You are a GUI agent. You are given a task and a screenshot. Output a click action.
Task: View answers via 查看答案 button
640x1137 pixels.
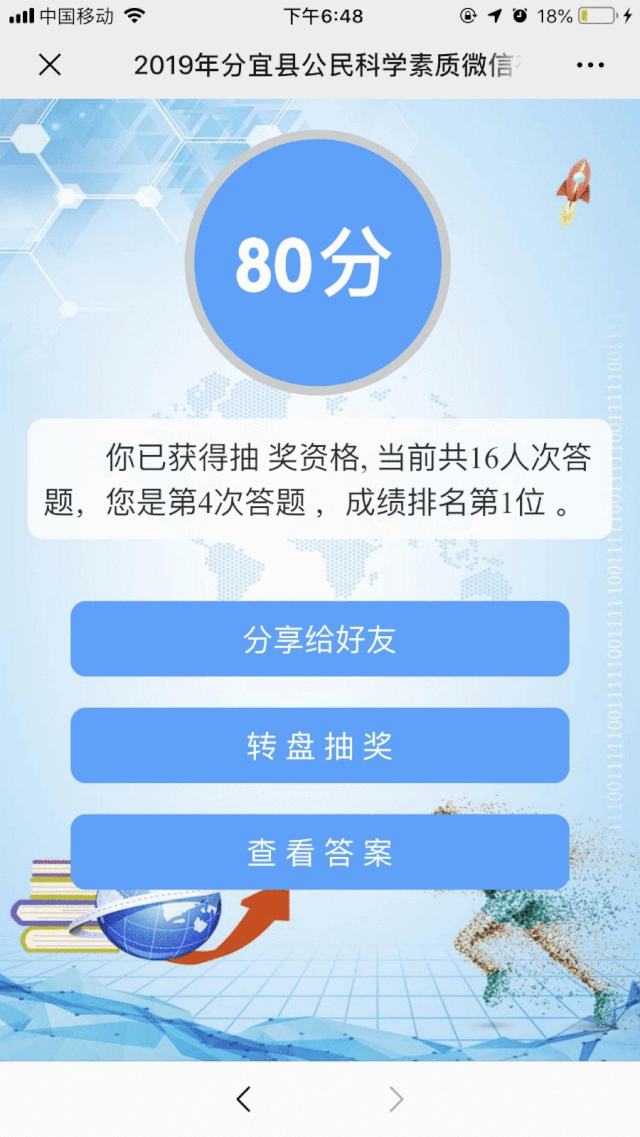point(320,853)
